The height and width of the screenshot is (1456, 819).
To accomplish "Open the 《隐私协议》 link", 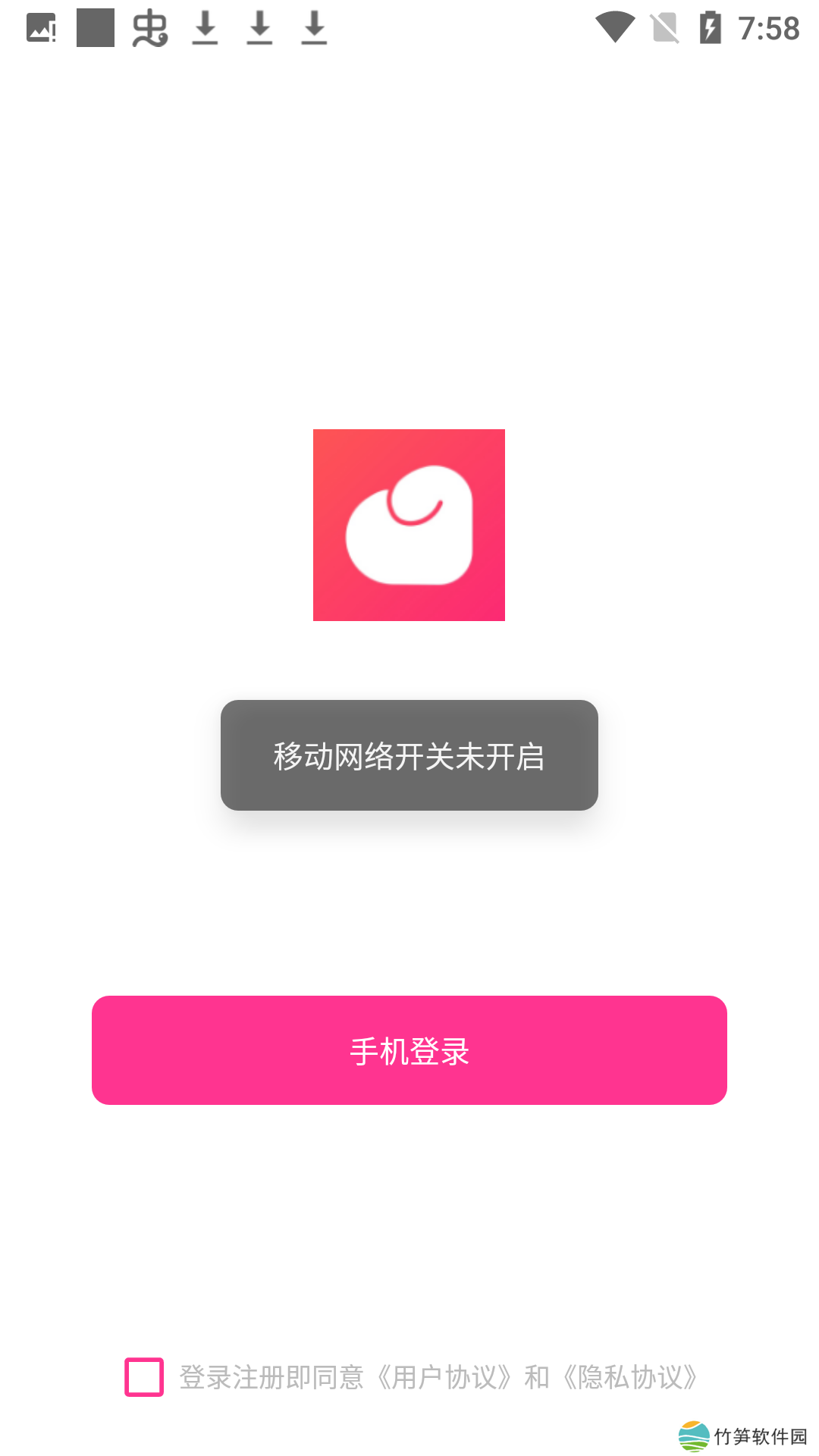I will tap(631, 1377).
